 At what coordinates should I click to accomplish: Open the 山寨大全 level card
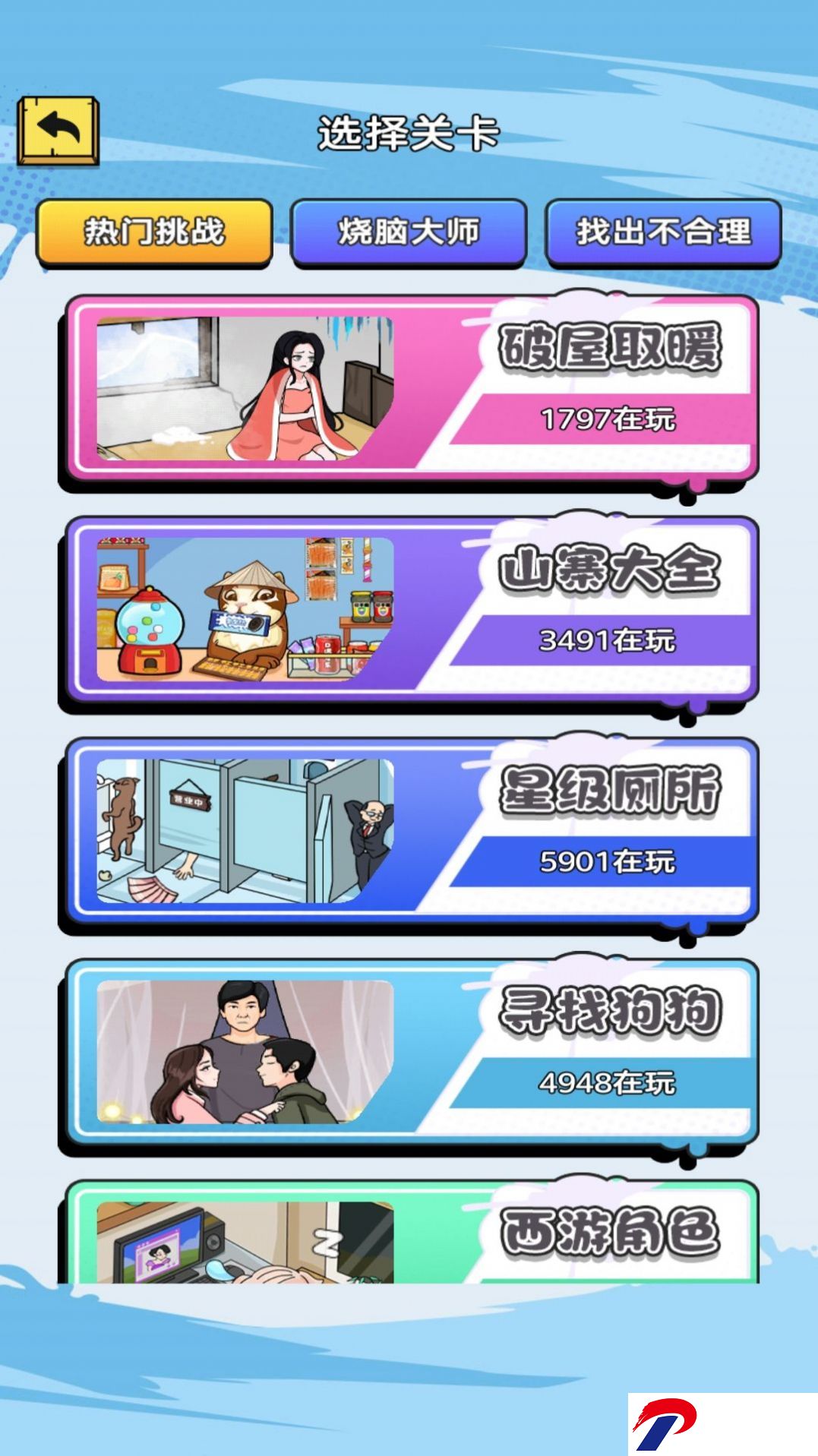409,614
